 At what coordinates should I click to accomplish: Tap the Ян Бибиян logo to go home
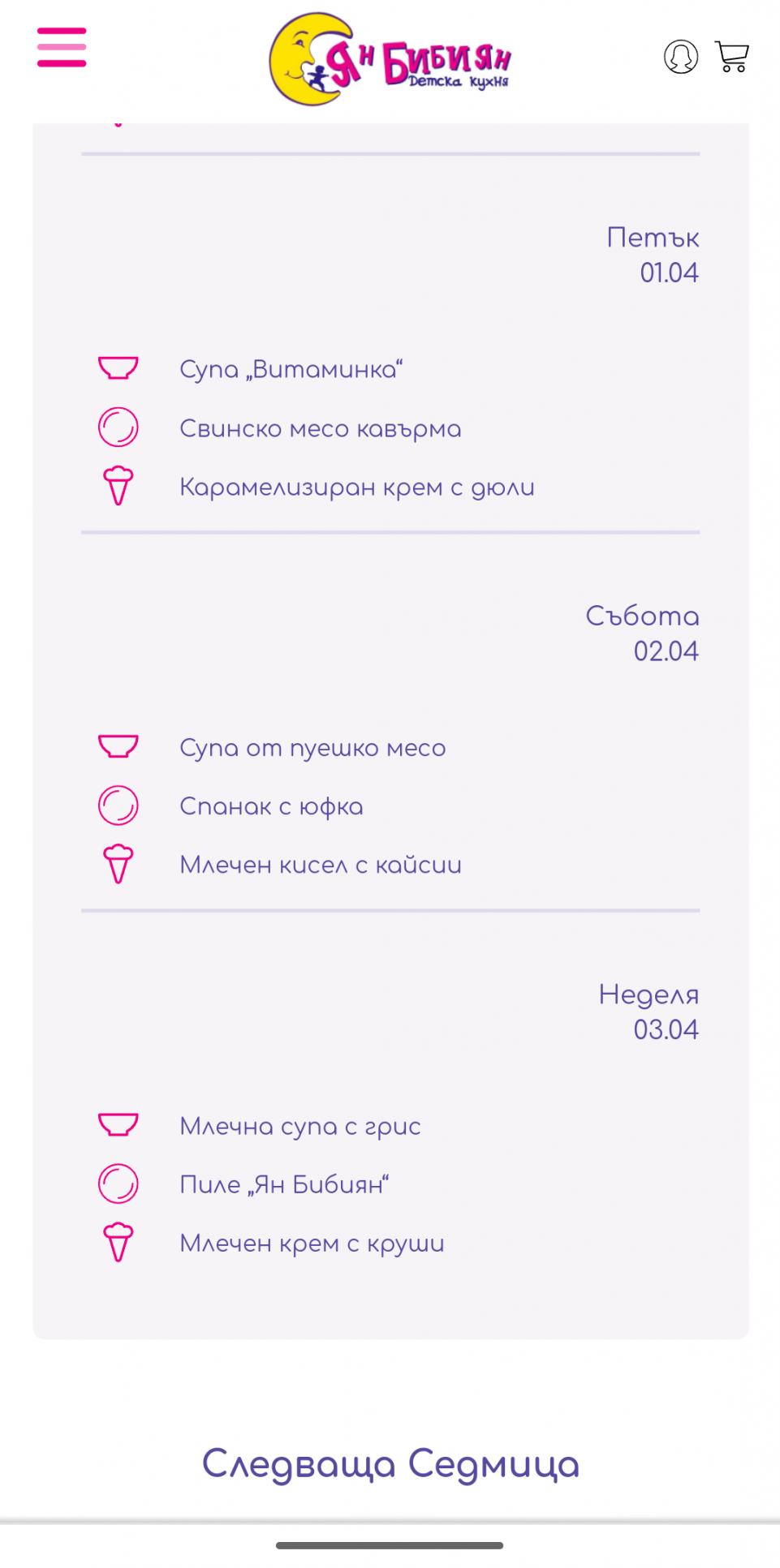pyautogui.click(x=390, y=59)
